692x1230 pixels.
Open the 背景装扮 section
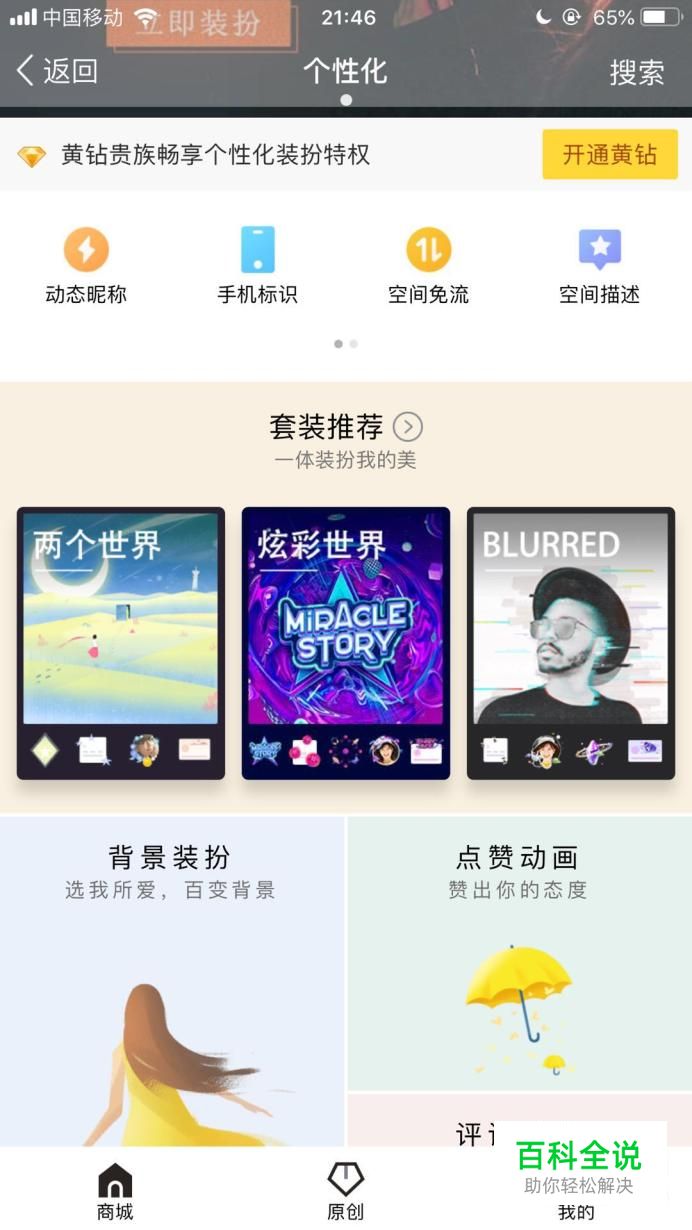(x=171, y=981)
